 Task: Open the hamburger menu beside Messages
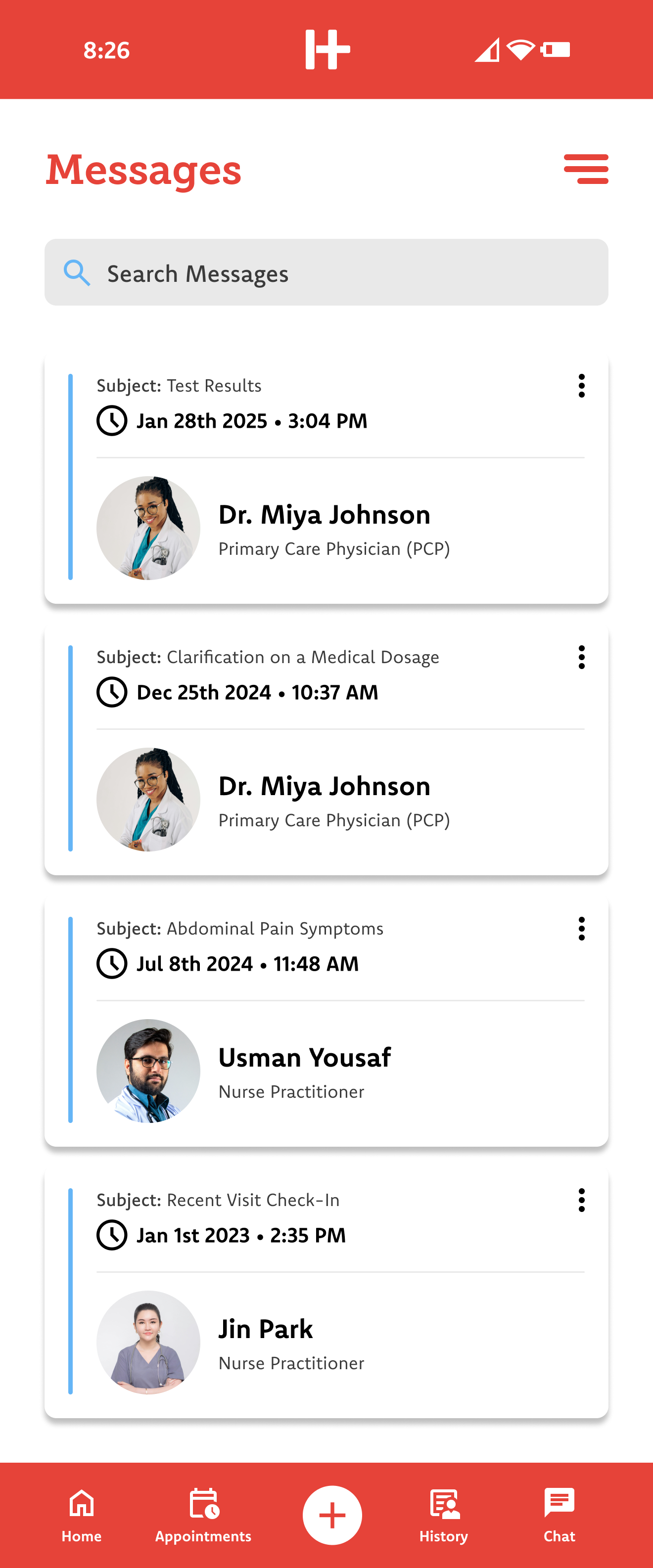coord(585,169)
